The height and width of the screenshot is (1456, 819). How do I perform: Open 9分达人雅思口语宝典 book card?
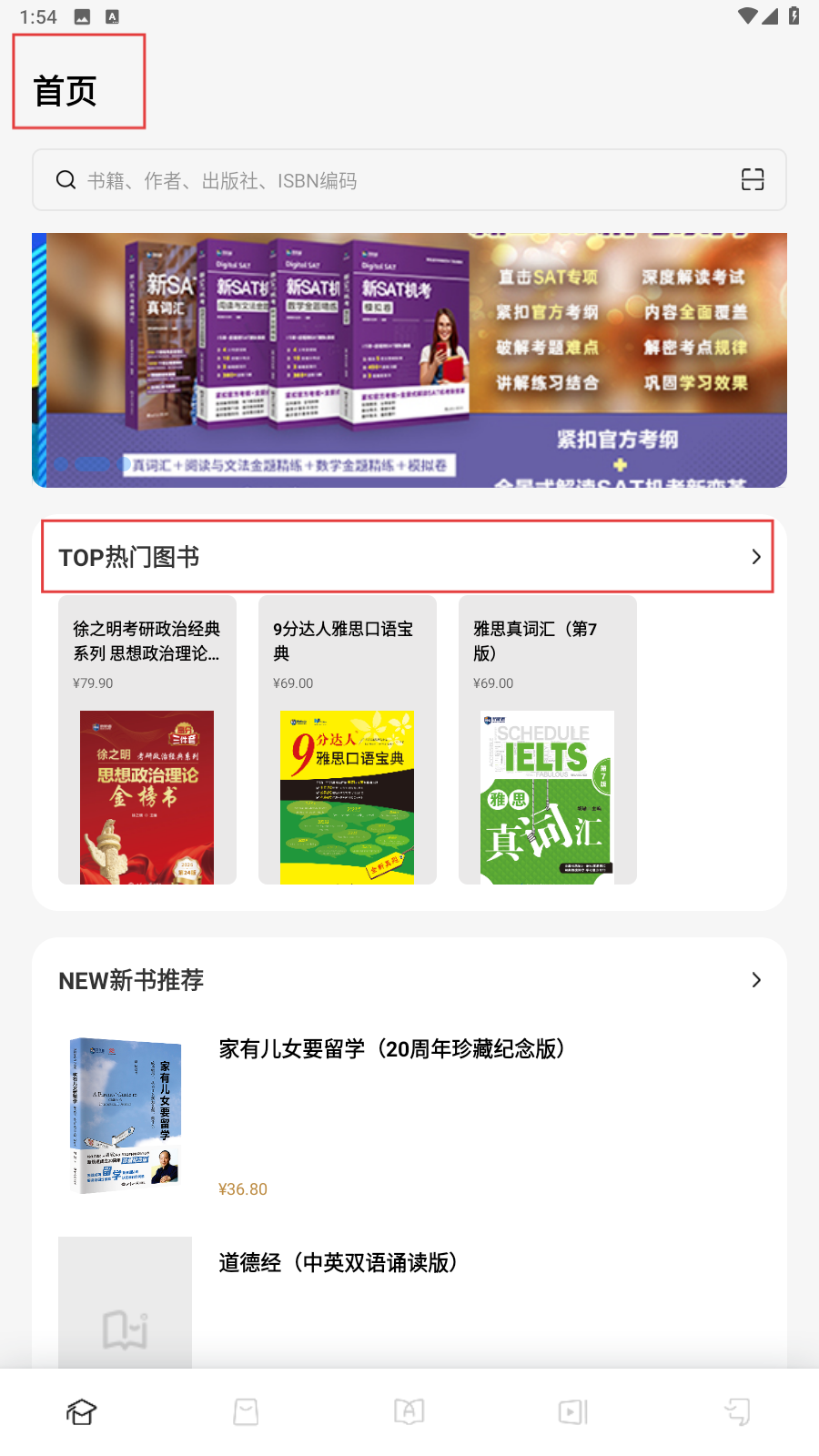click(x=348, y=740)
